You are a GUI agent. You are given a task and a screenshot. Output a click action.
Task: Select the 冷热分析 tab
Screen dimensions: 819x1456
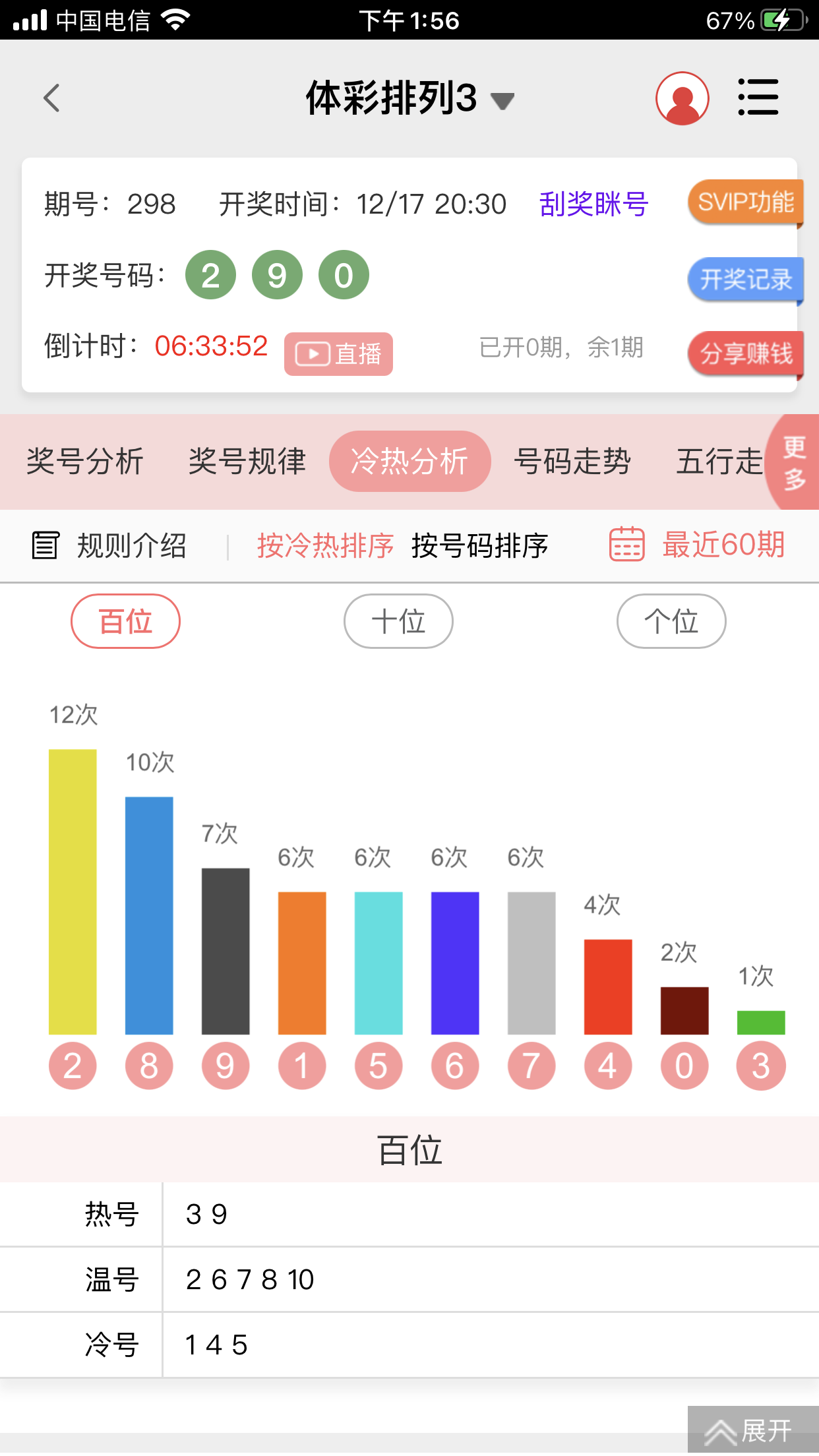[409, 461]
